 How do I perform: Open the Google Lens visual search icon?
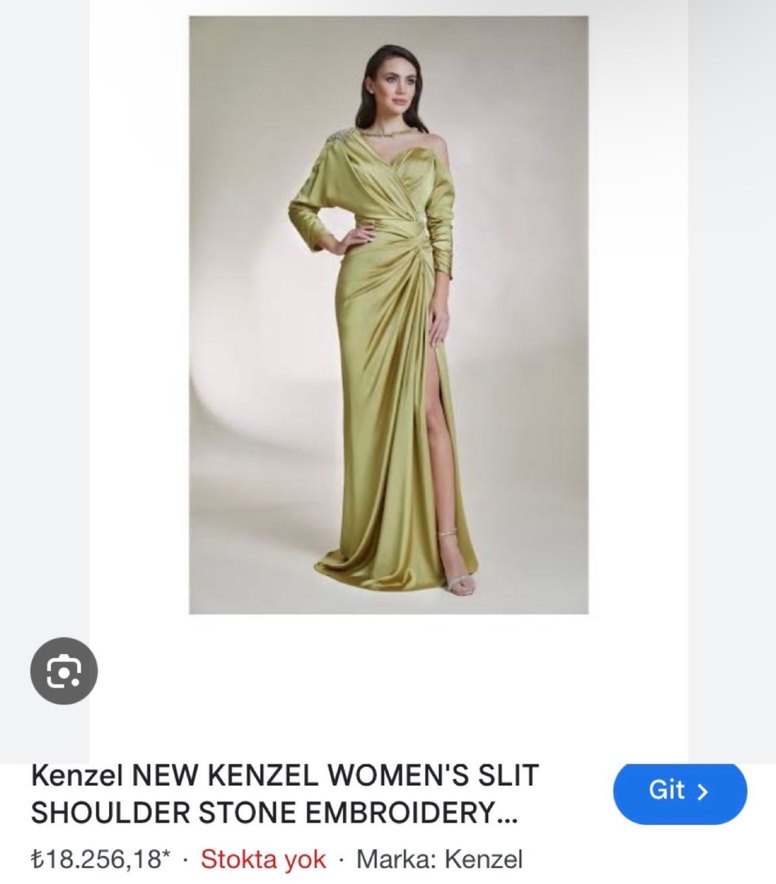tap(64, 671)
